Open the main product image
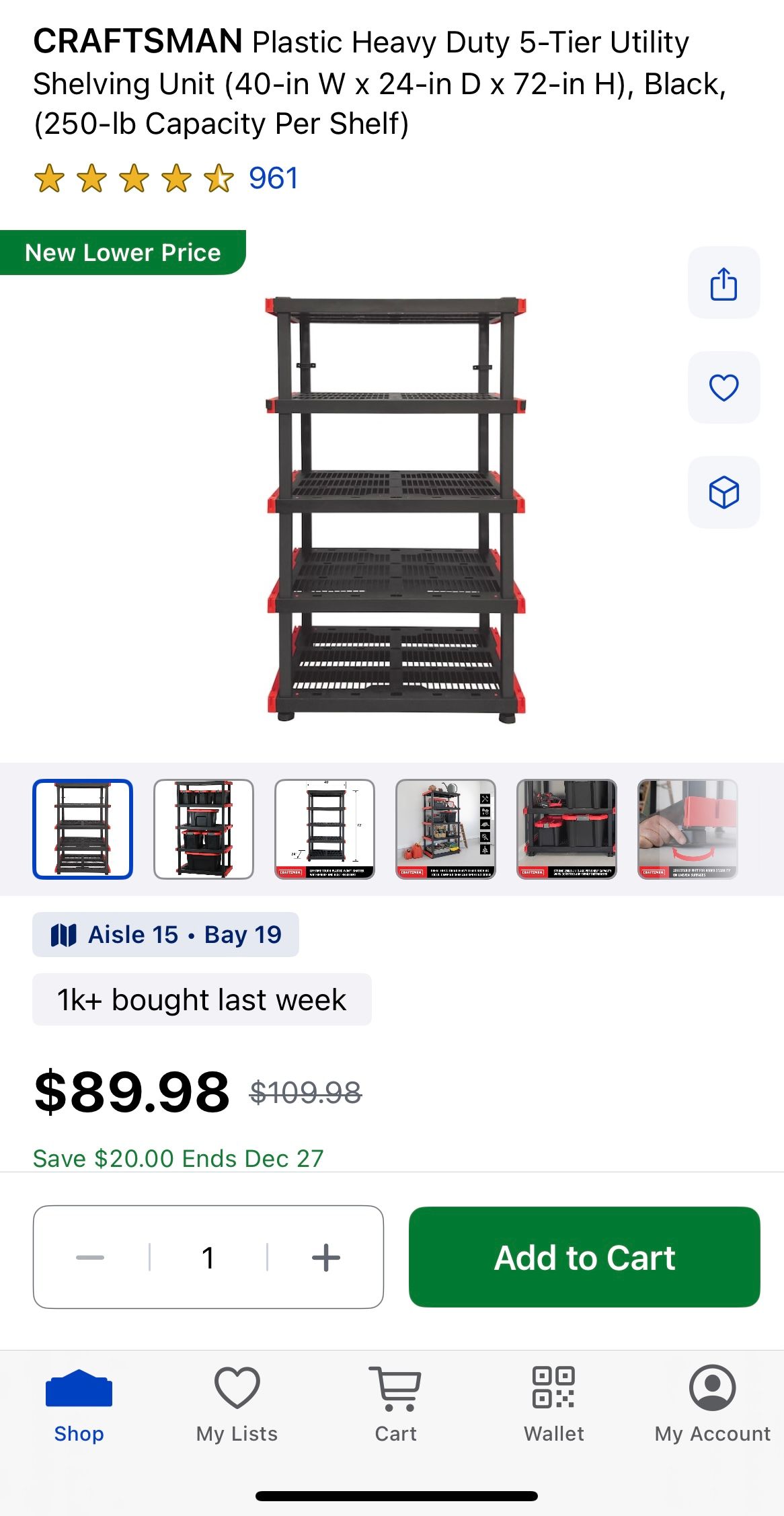 click(395, 510)
